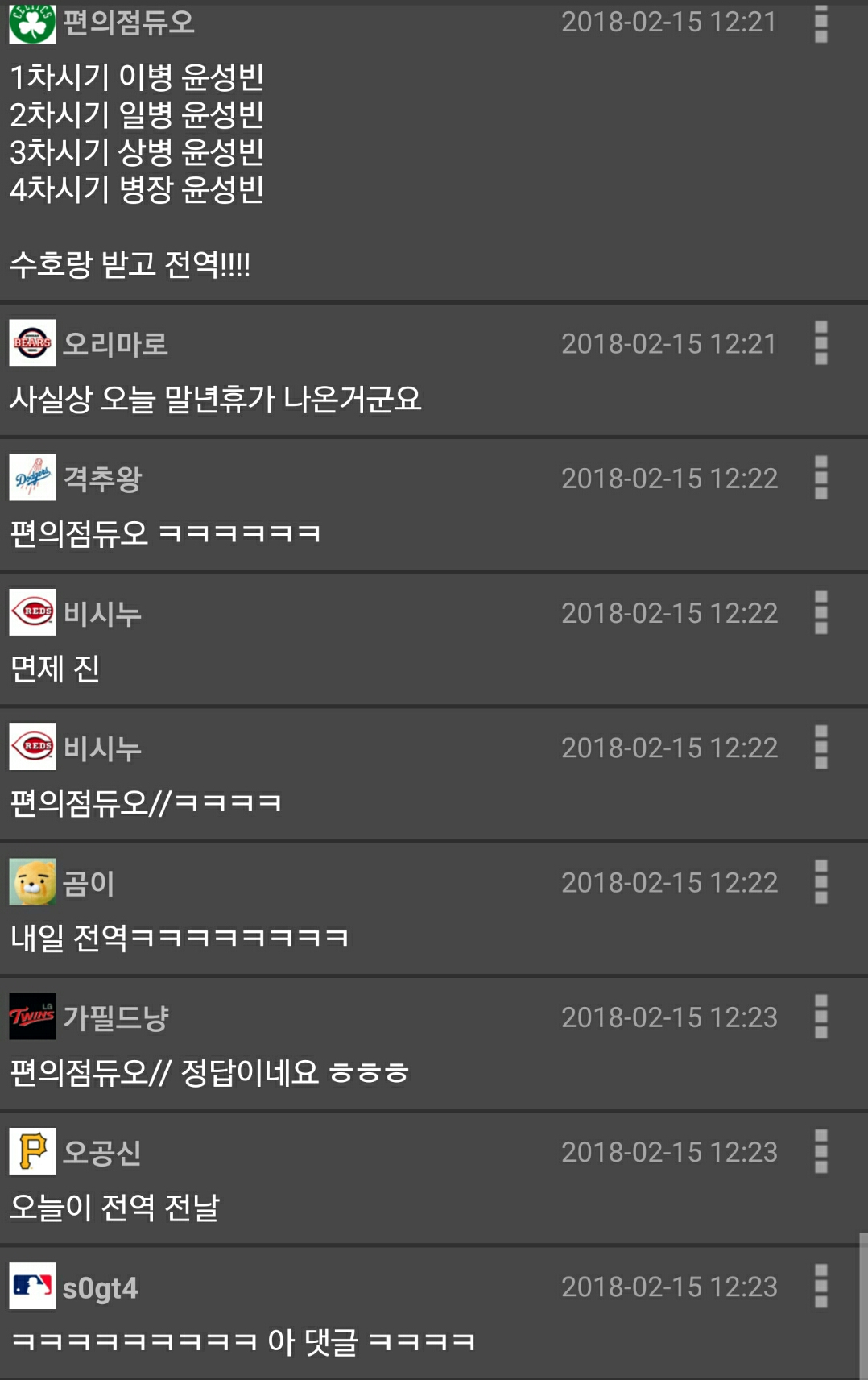Open overflow menu on 오공신's comment
Viewport: 868px width, 1380px height.
point(820,1151)
